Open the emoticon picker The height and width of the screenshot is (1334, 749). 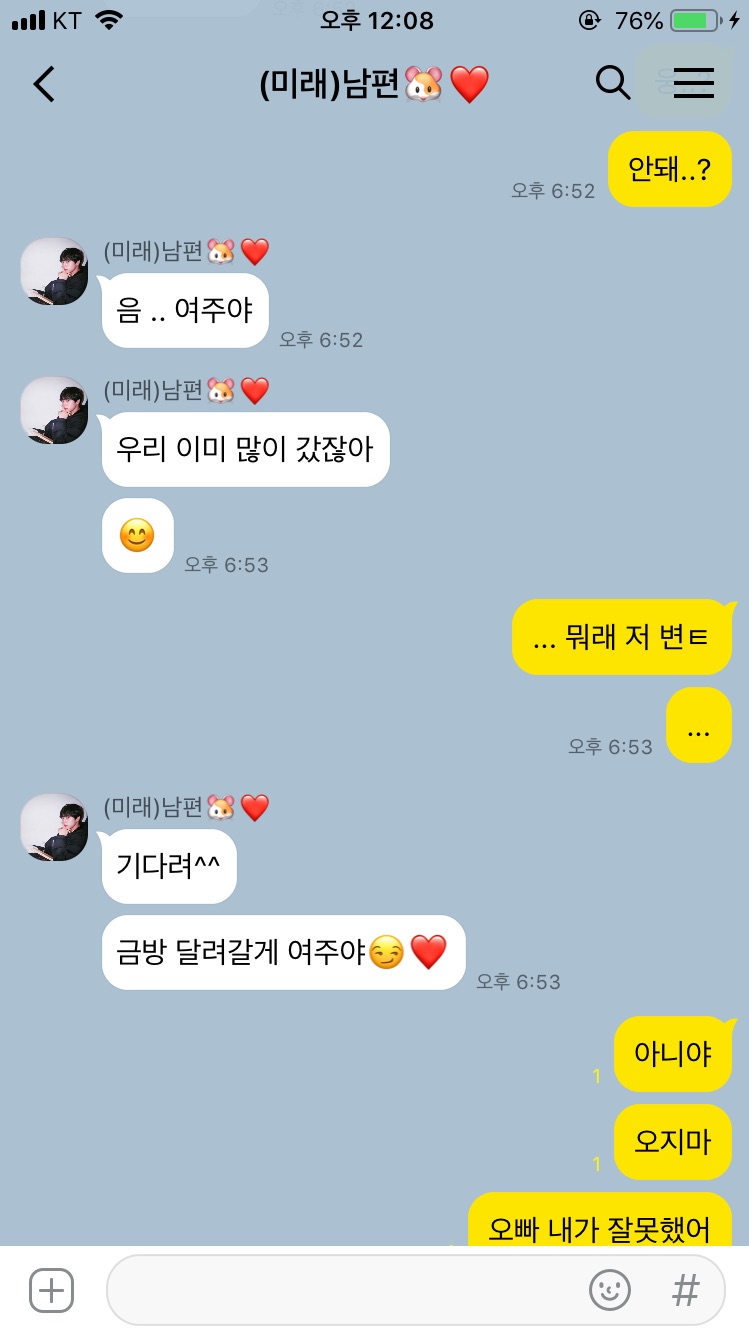pyautogui.click(x=609, y=1290)
